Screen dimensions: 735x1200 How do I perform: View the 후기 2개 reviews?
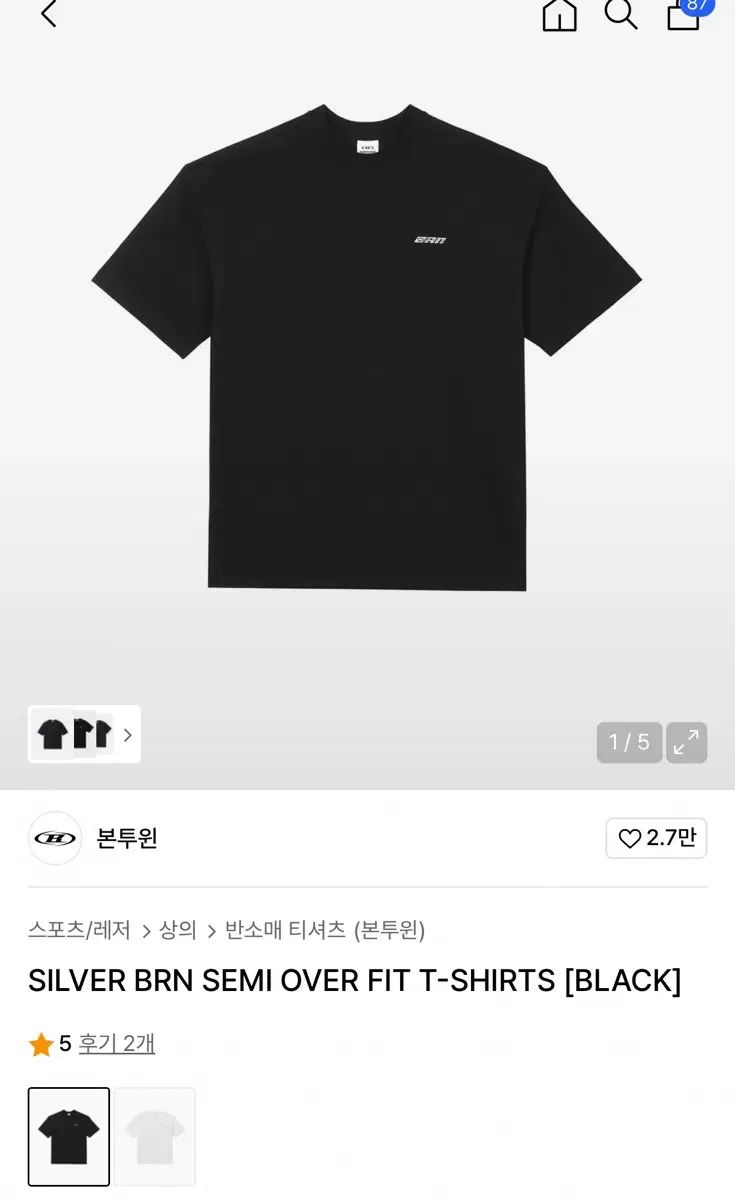117,1044
